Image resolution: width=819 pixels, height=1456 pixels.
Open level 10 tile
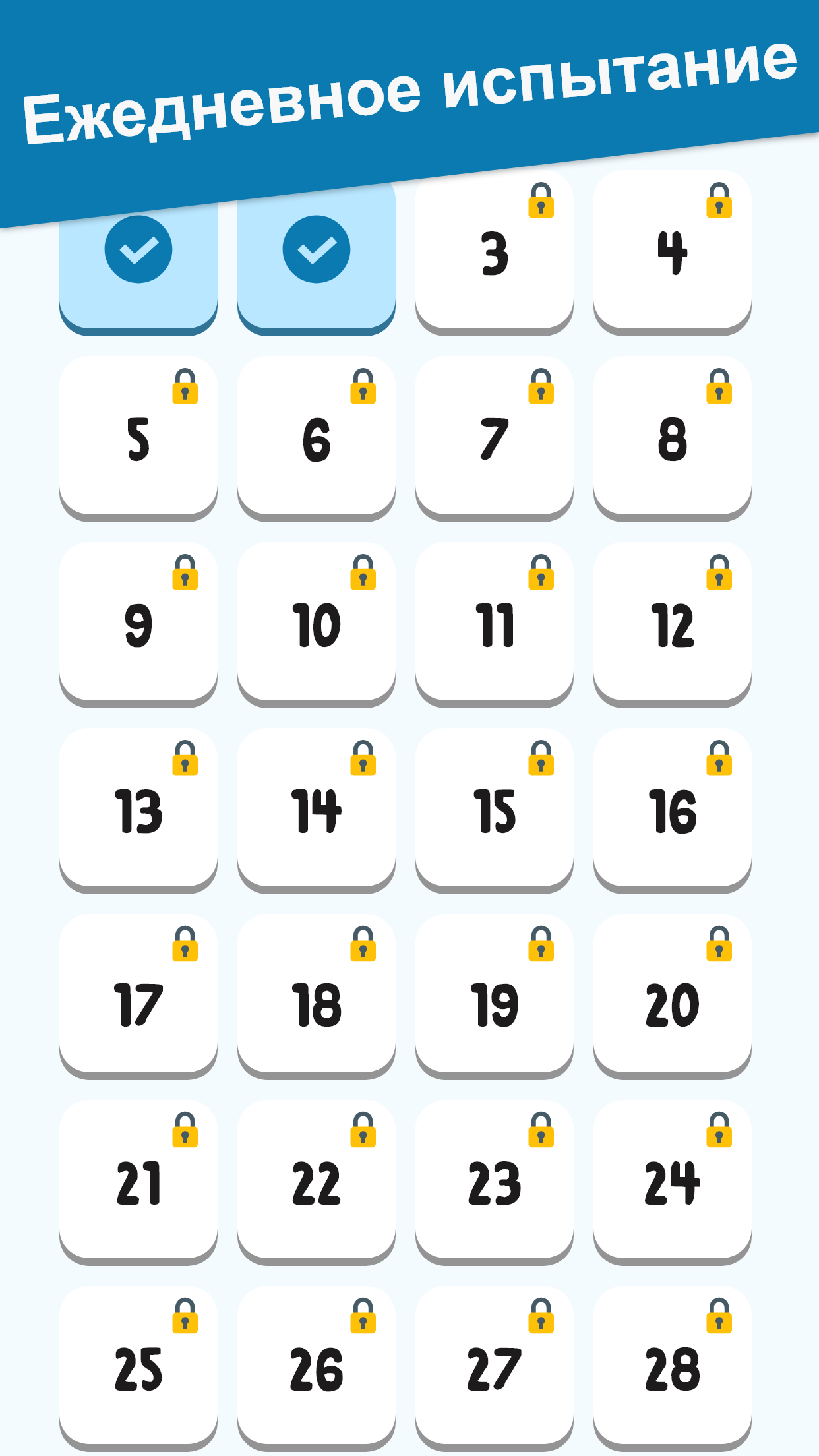pyautogui.click(x=317, y=625)
